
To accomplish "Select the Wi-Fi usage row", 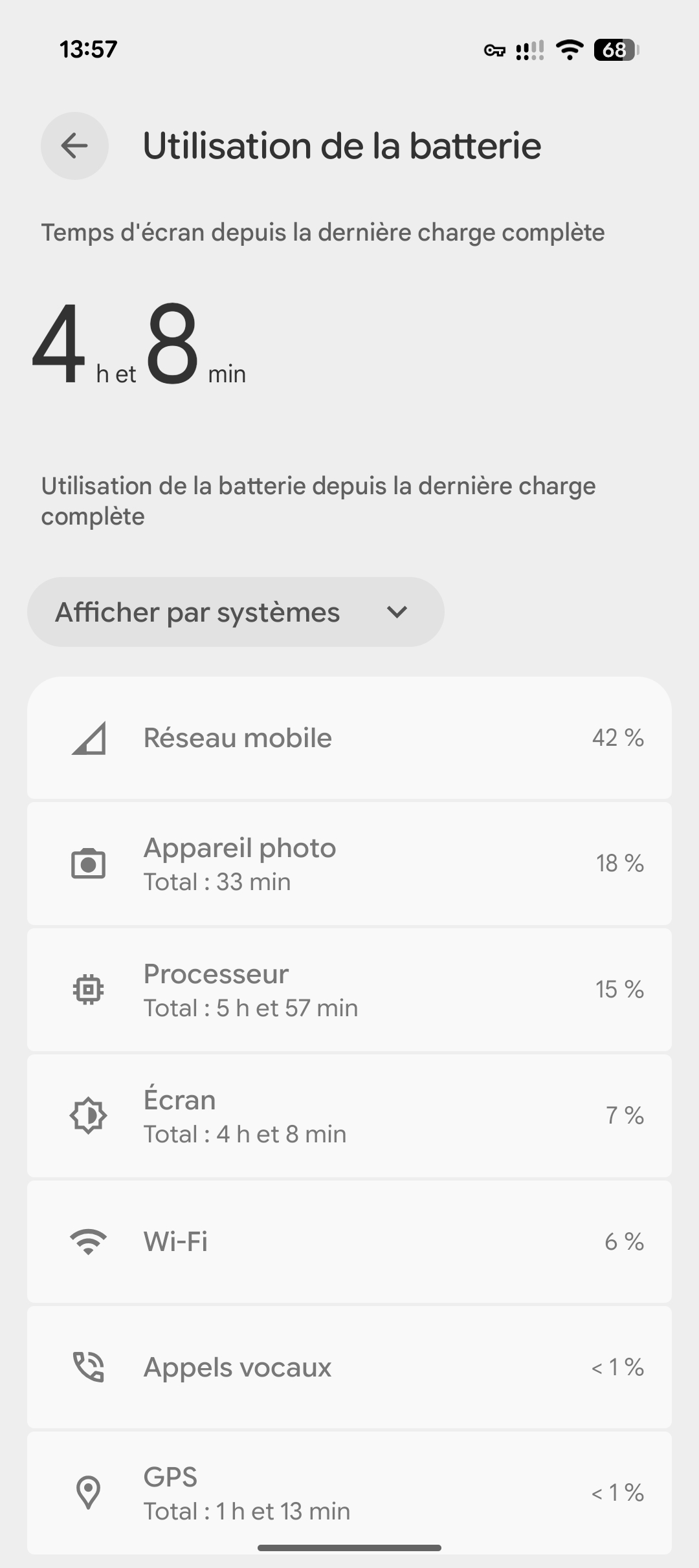I will [349, 1241].
